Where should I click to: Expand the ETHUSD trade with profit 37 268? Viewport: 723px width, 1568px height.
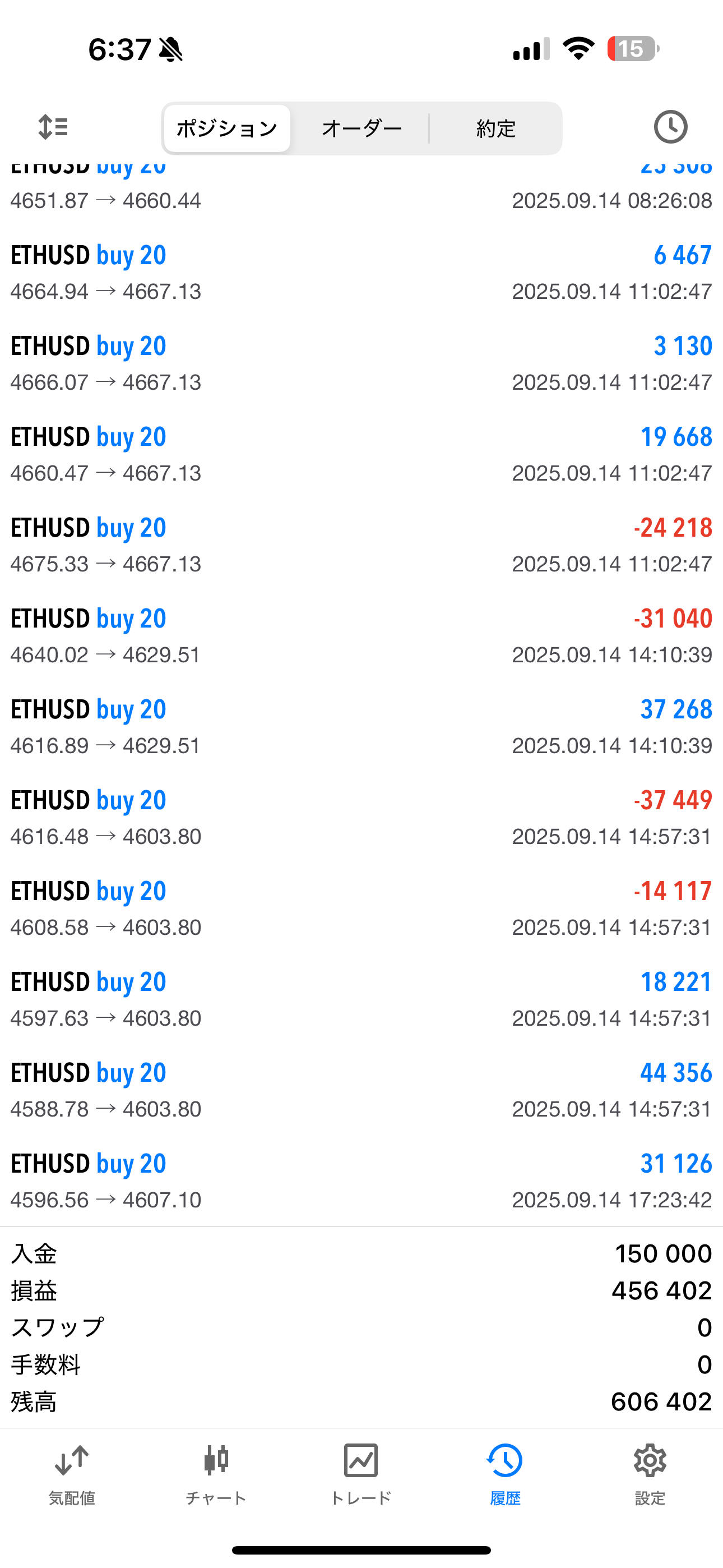click(361, 727)
